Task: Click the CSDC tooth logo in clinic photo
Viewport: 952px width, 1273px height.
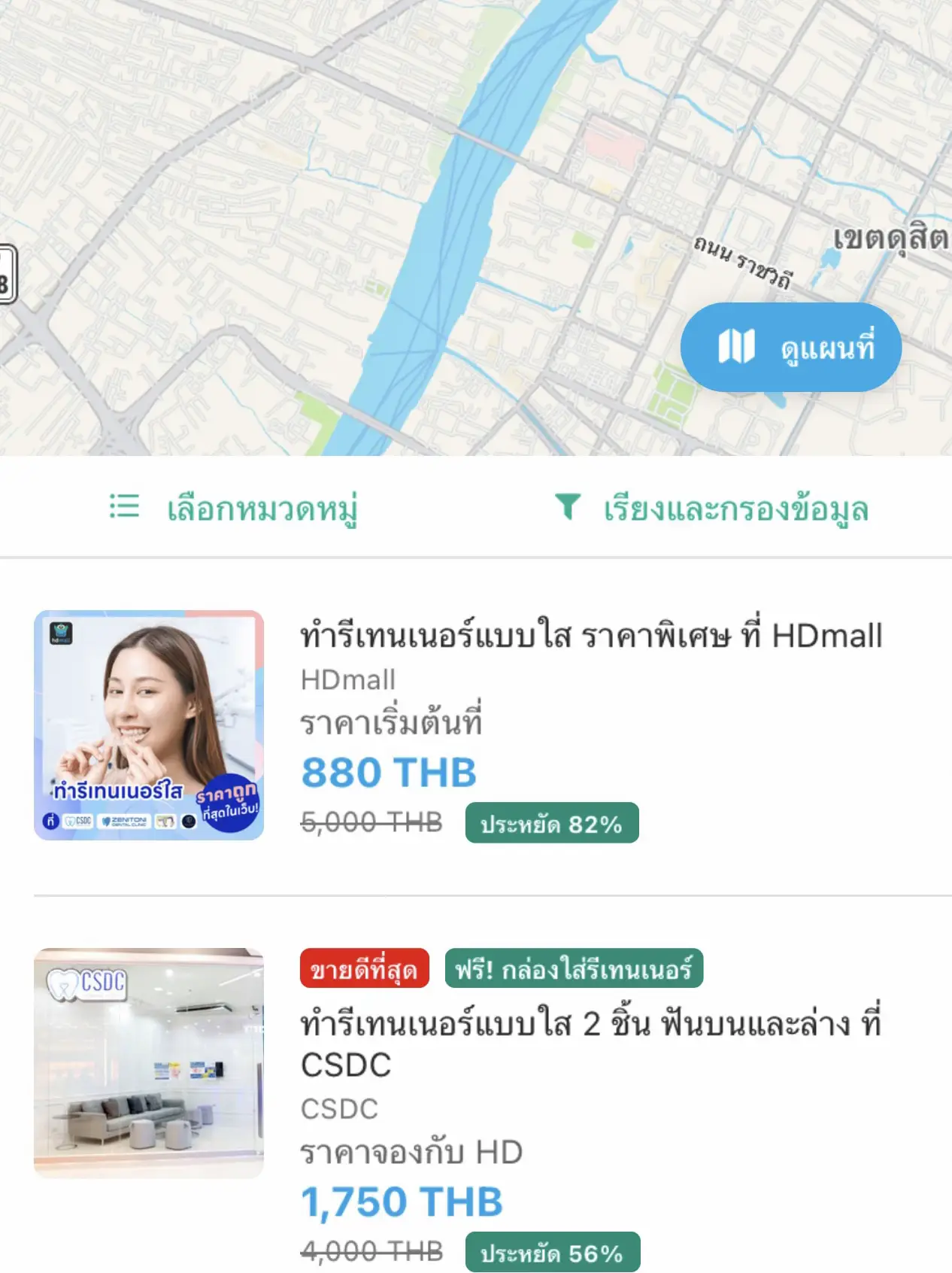Action: click(65, 985)
